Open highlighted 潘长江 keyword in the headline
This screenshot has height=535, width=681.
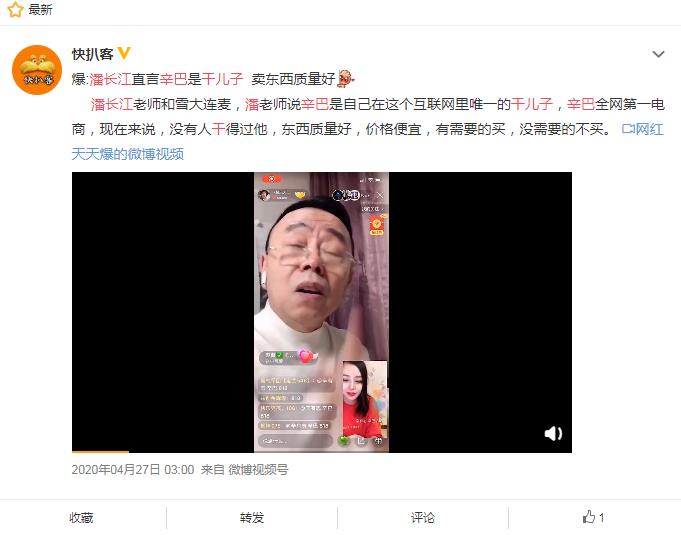click(111, 79)
